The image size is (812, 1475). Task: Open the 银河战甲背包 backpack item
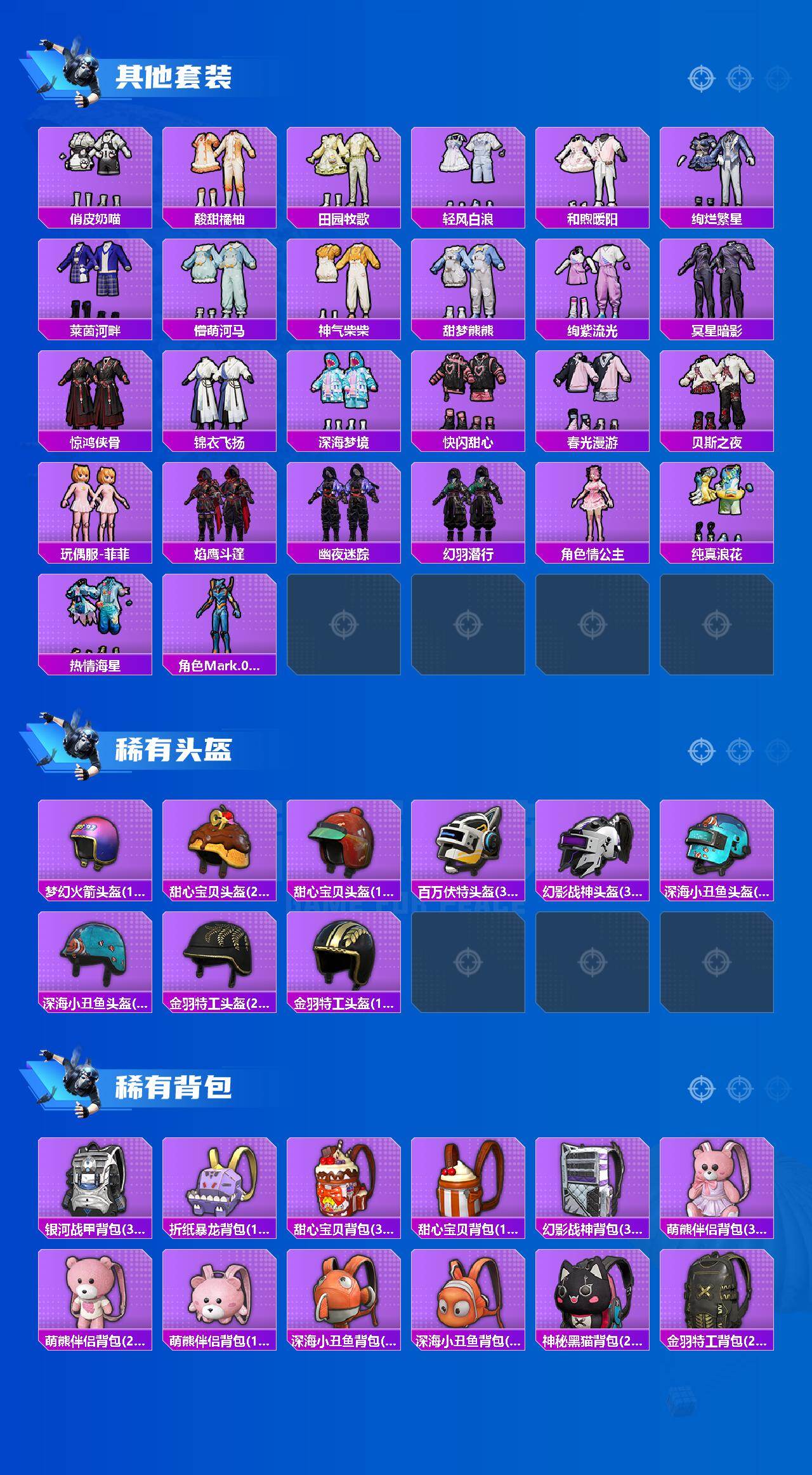[x=95, y=1184]
